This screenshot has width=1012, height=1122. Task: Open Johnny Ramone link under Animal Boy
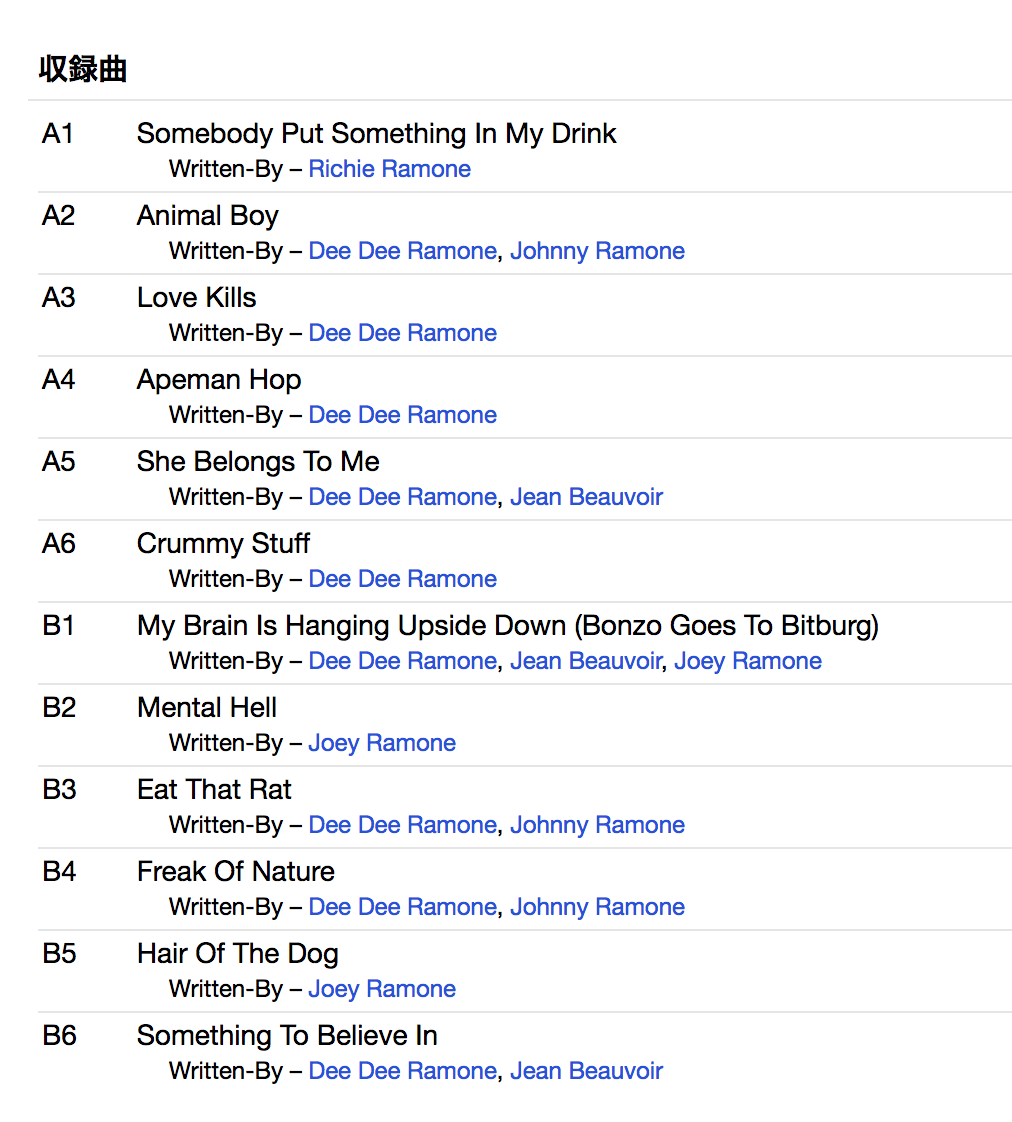pyautogui.click(x=597, y=251)
